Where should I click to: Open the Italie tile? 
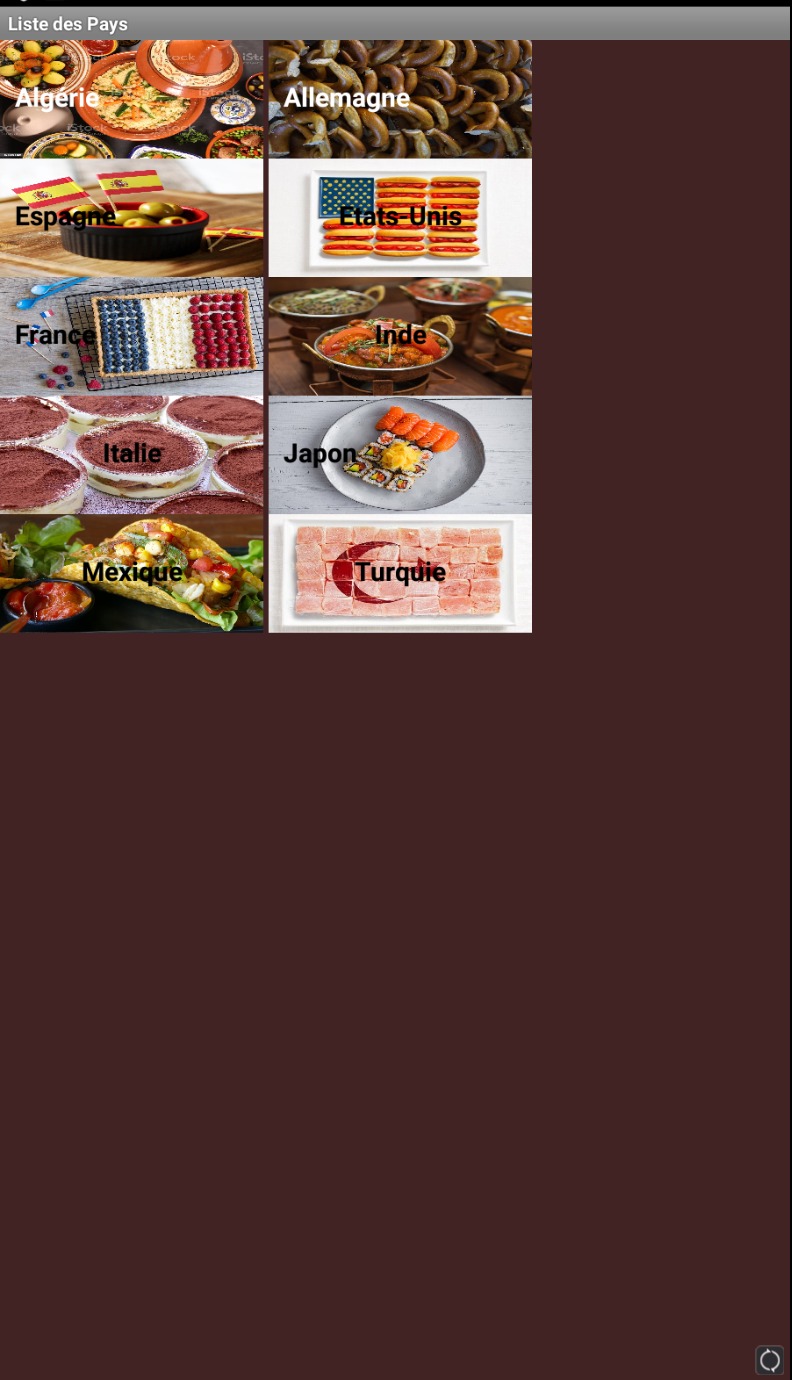131,454
